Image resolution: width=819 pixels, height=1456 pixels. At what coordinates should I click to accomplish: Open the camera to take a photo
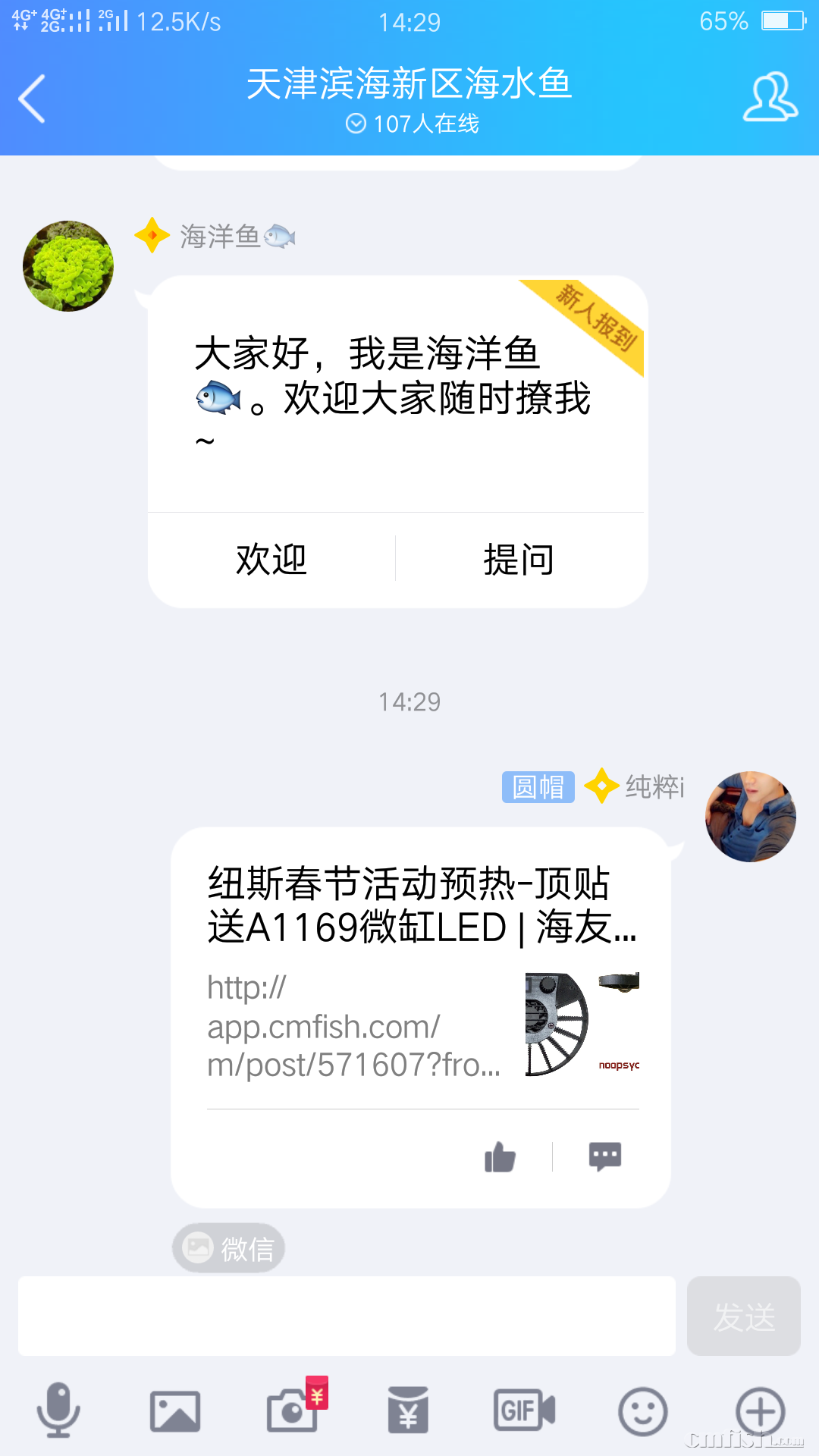tap(293, 1410)
